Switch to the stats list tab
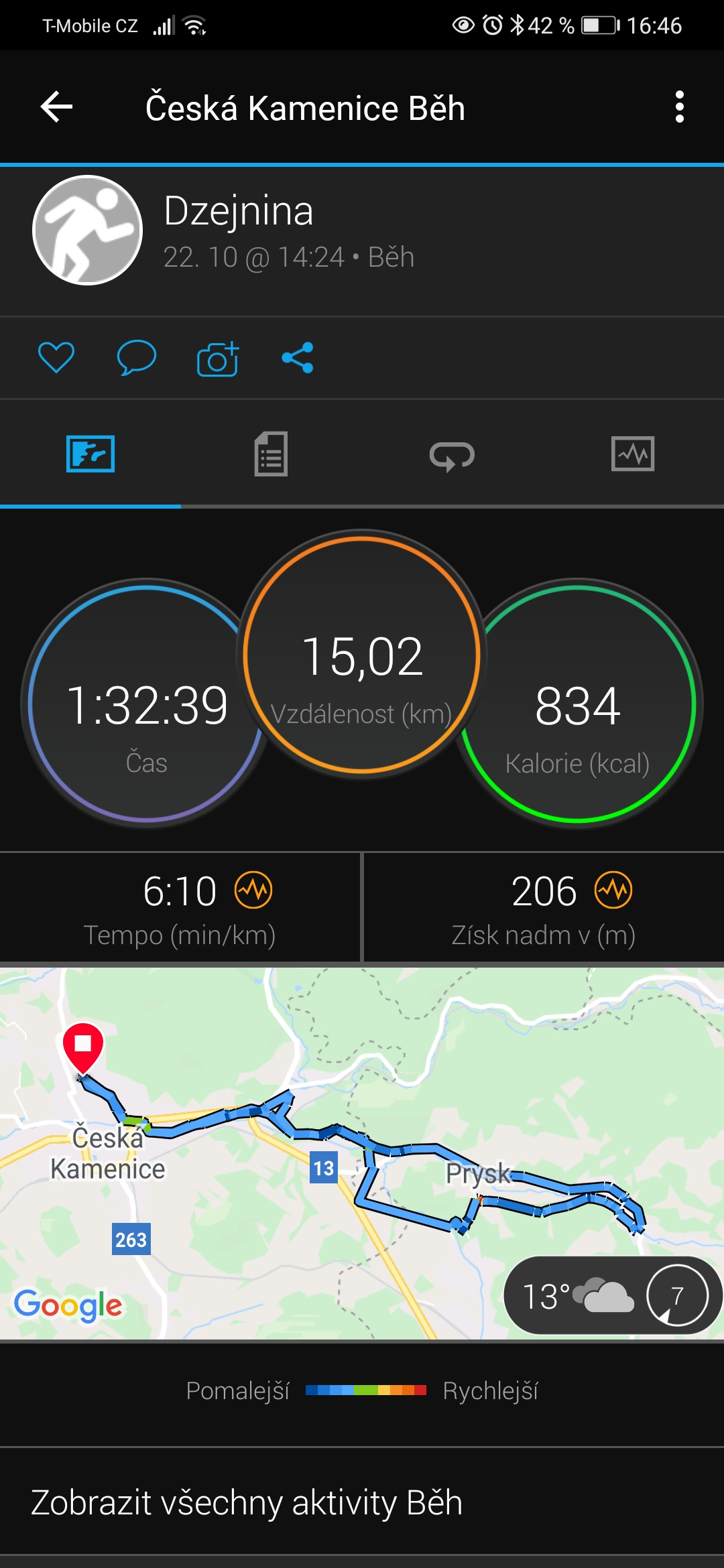 click(x=271, y=454)
